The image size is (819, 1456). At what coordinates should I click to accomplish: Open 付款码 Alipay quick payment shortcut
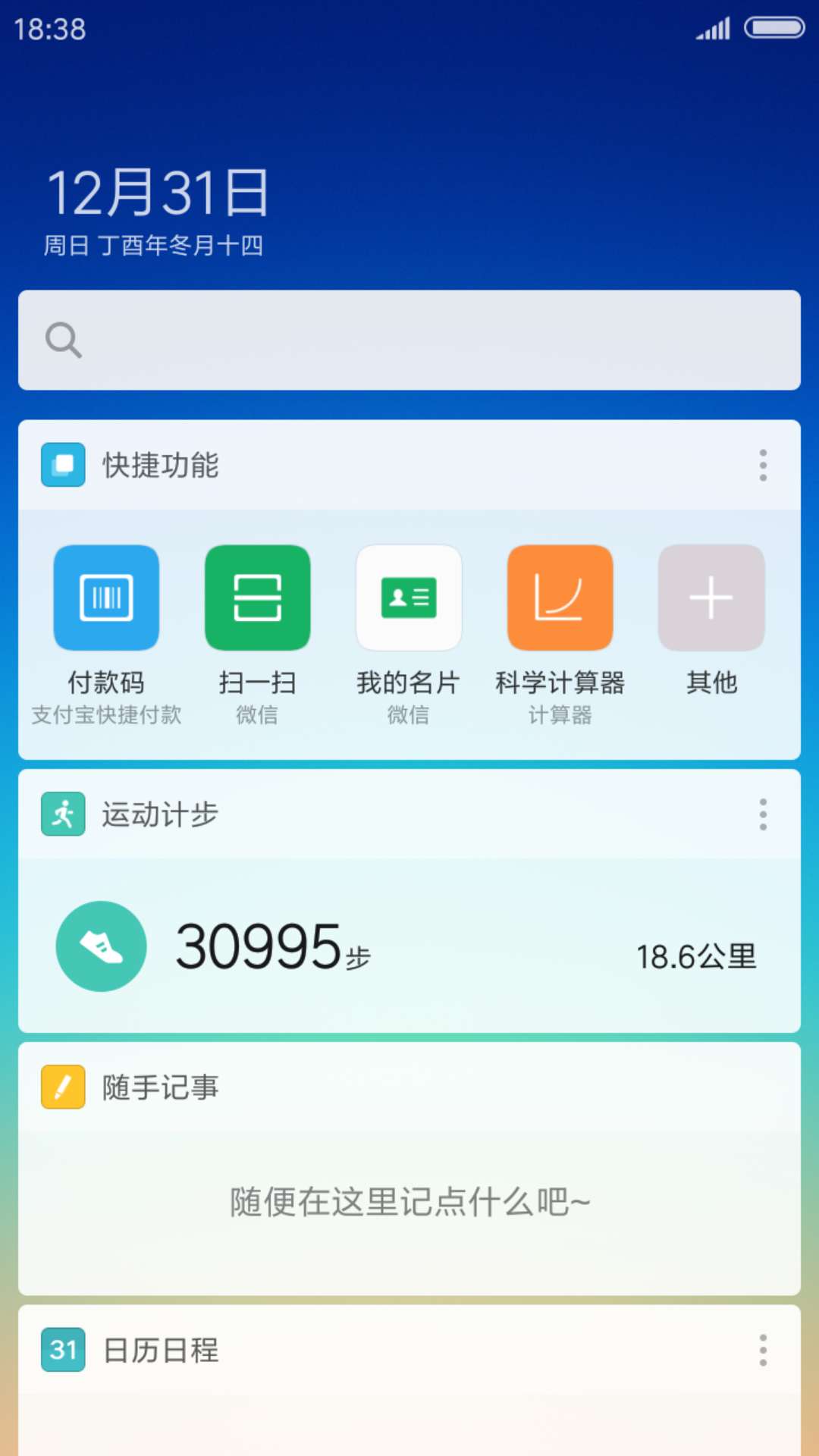coord(106,598)
